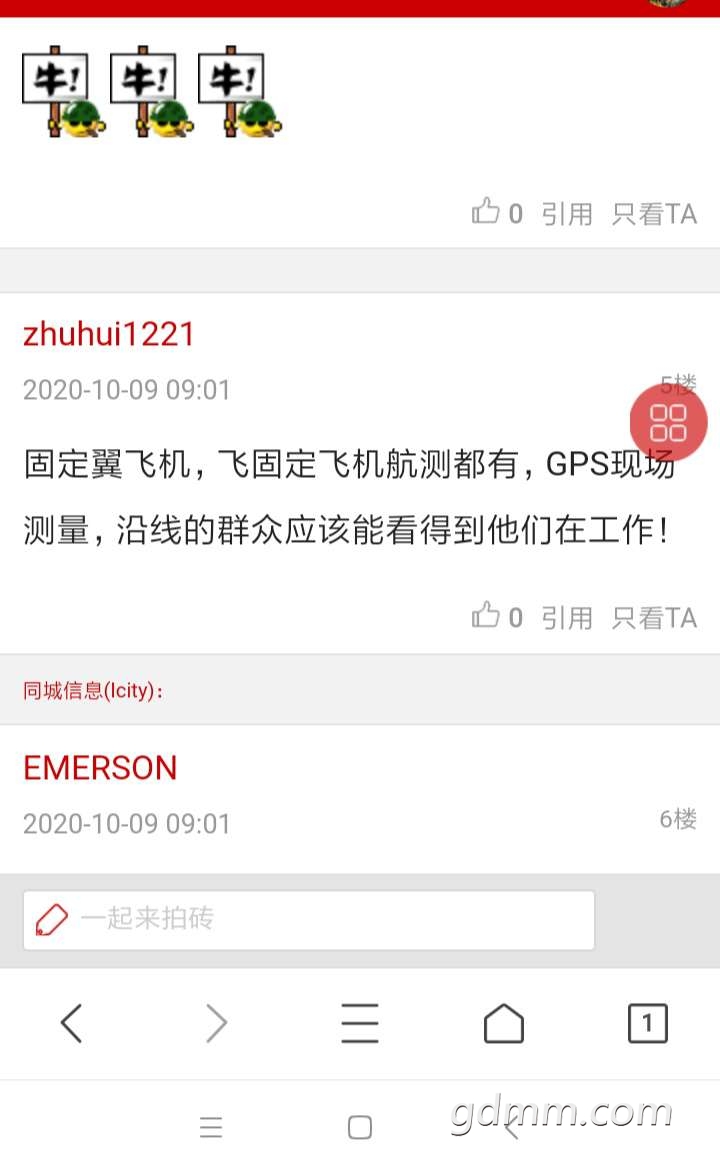The height and width of the screenshot is (1175, 720).
Task: Open the red floating grid menu button
Action: click(668, 422)
